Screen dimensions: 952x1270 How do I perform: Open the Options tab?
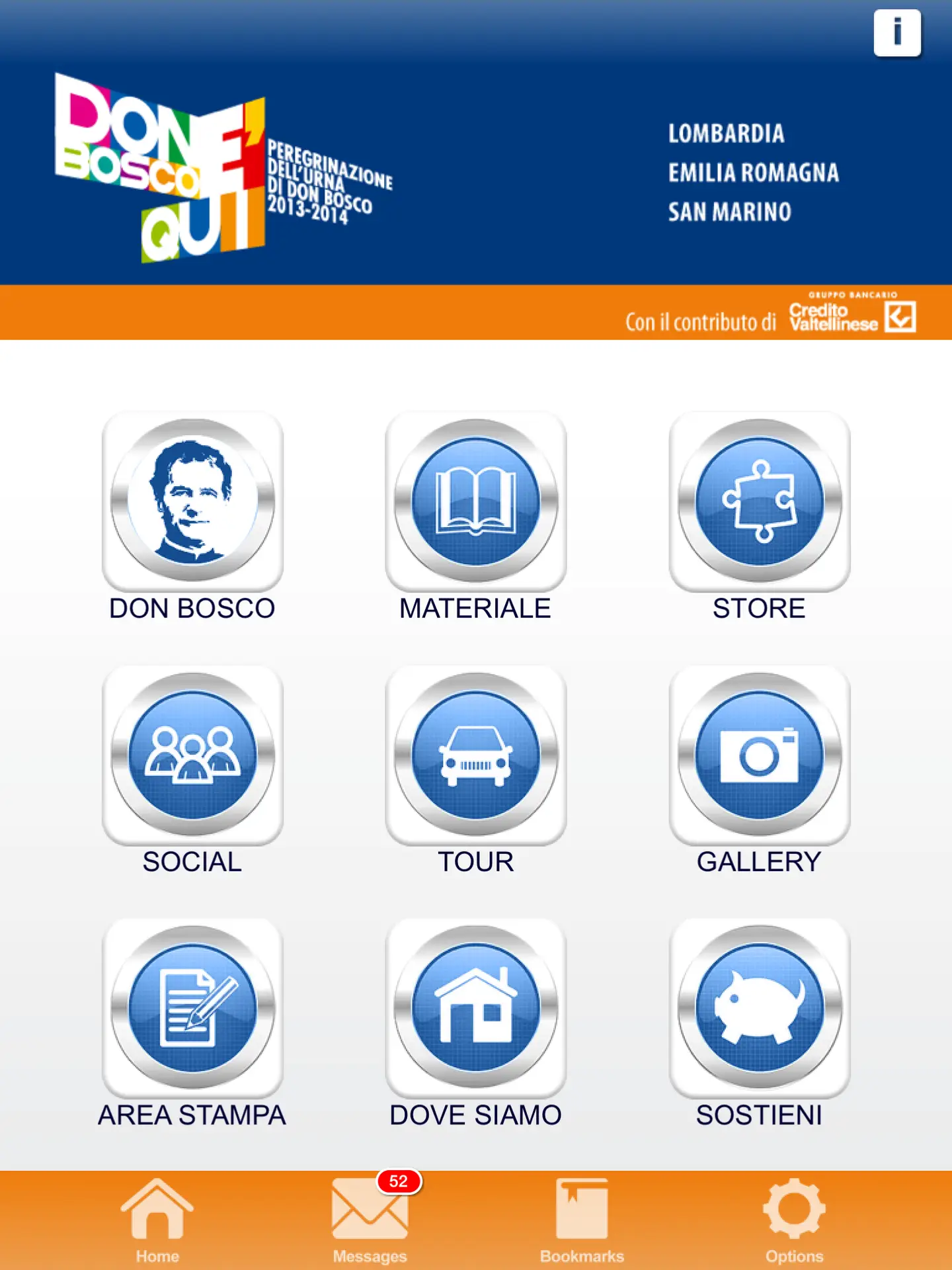coord(794,1220)
